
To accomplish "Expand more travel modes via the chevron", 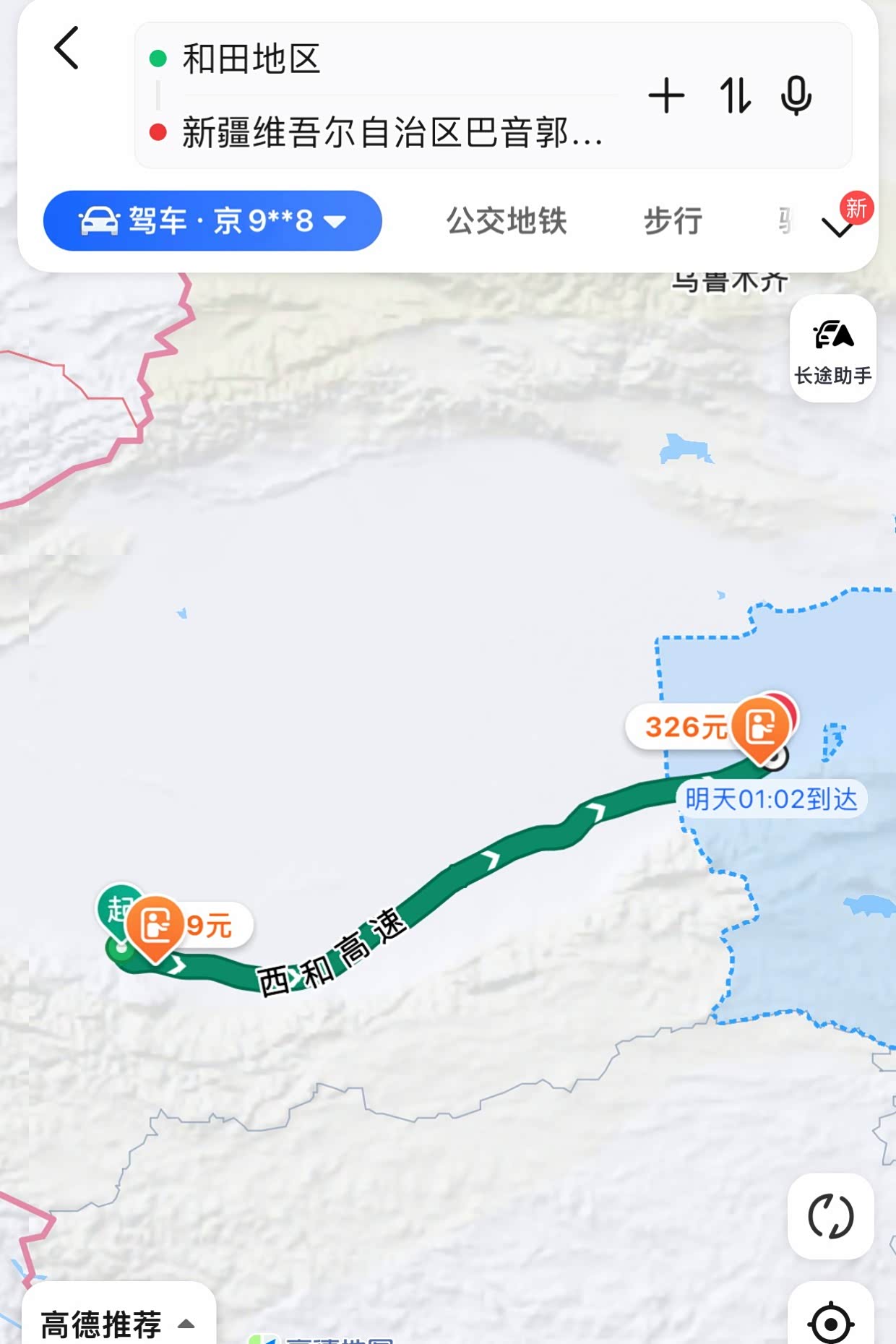I will pyautogui.click(x=838, y=228).
